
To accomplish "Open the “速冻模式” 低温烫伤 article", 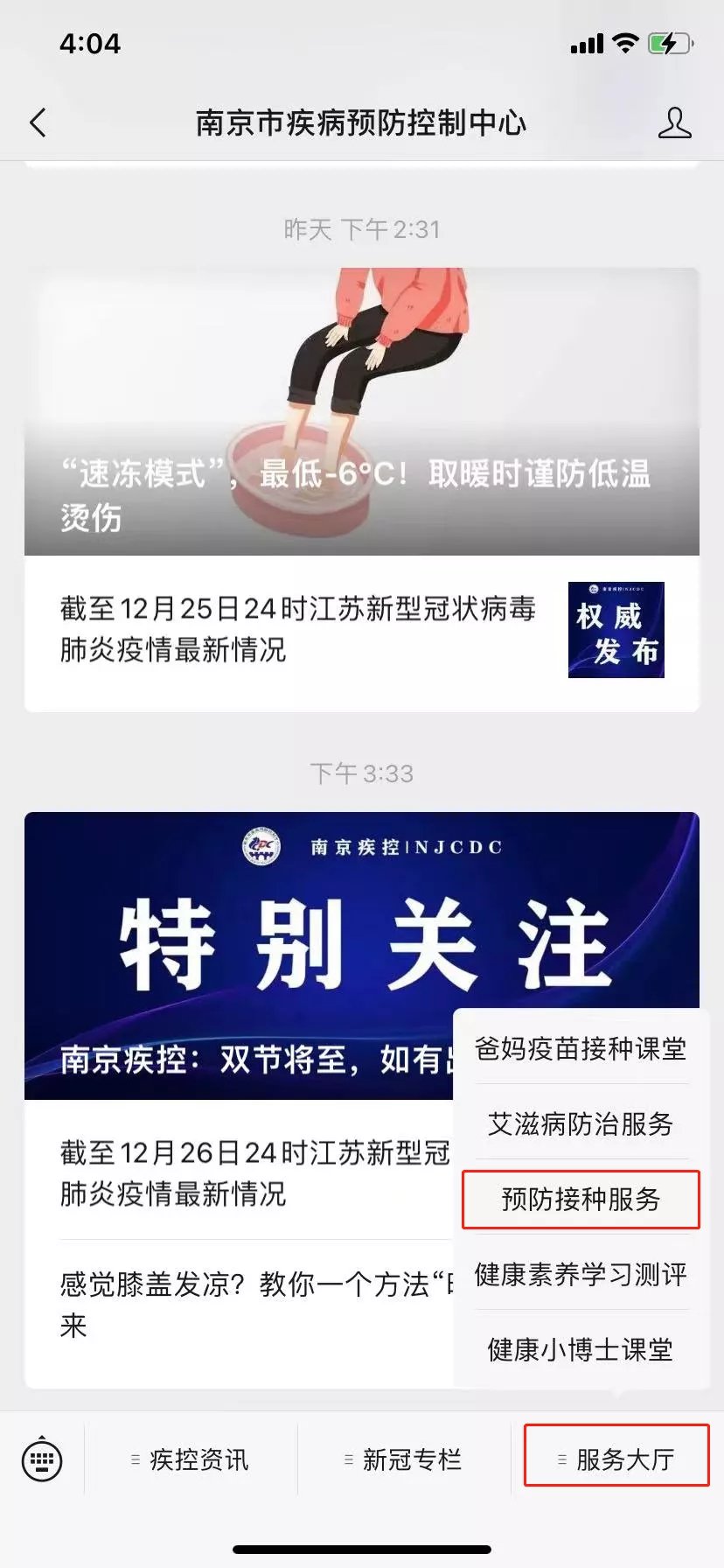I will [361, 411].
